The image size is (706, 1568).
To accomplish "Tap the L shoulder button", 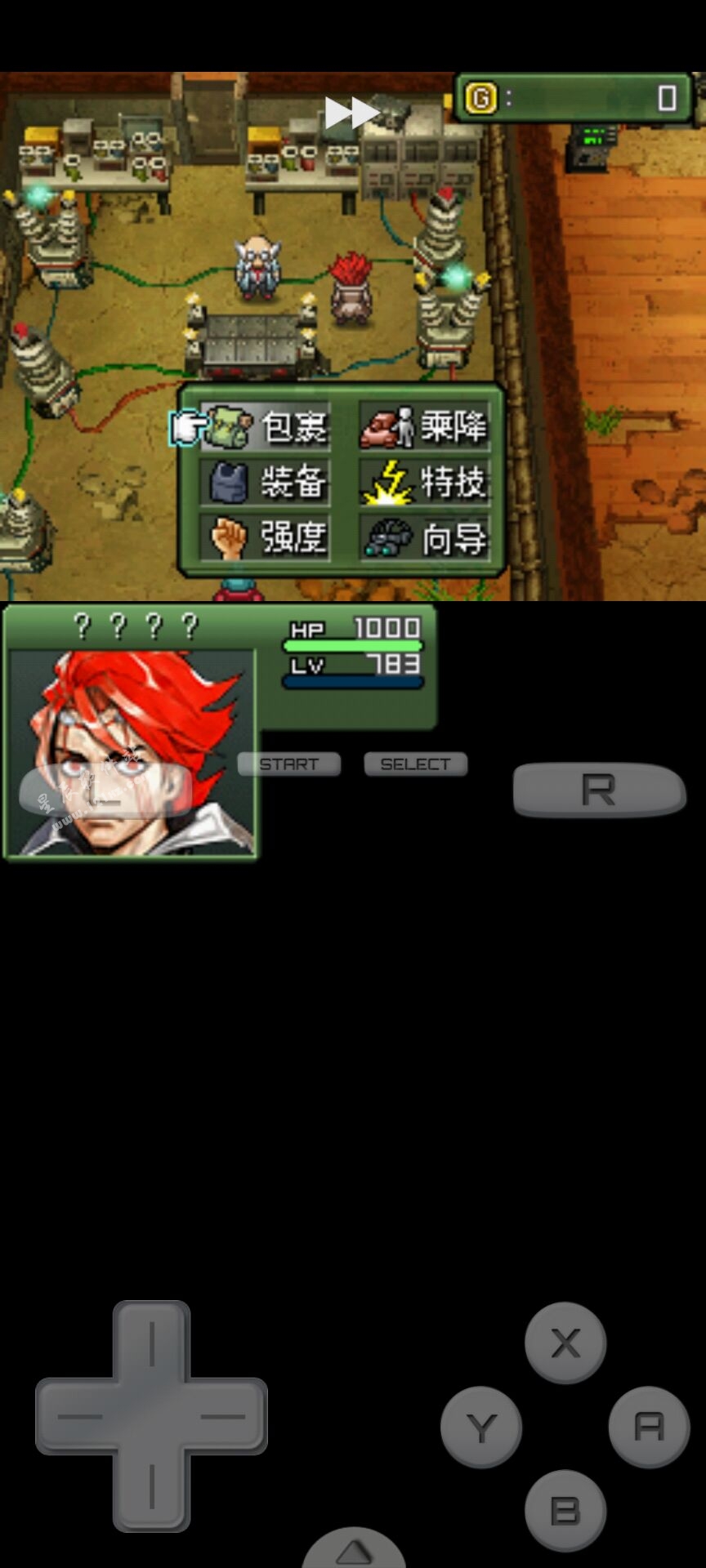I will tap(105, 791).
